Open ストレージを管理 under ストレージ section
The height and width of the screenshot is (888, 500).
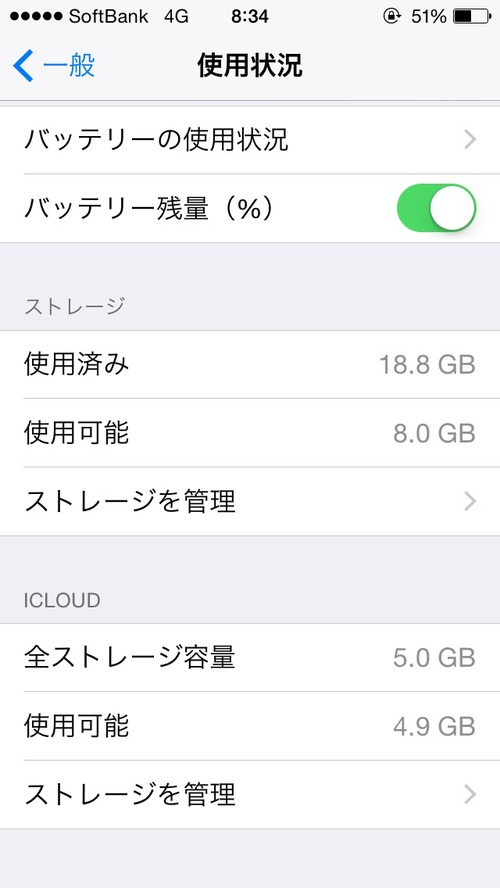pos(250,501)
